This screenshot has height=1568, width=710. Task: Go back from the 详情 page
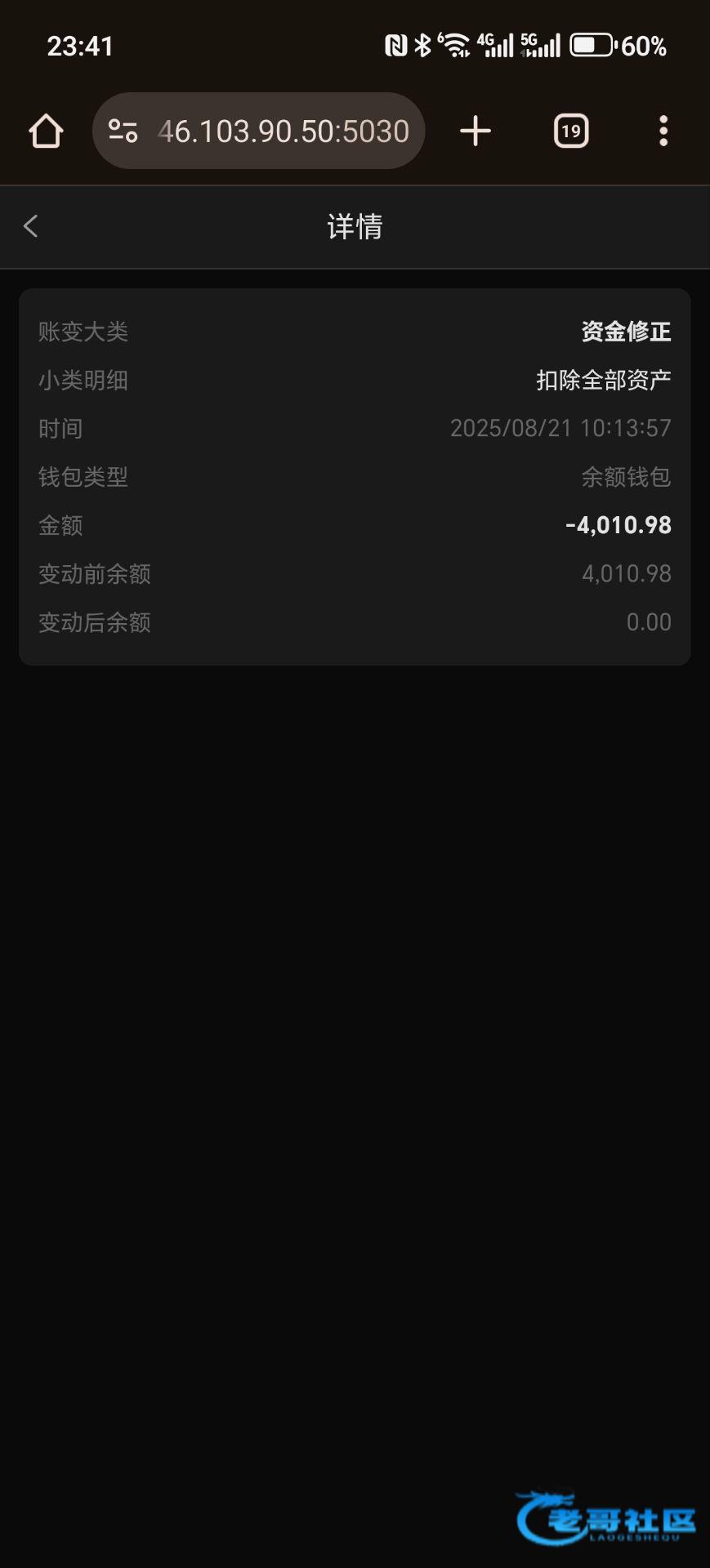pyautogui.click(x=31, y=226)
